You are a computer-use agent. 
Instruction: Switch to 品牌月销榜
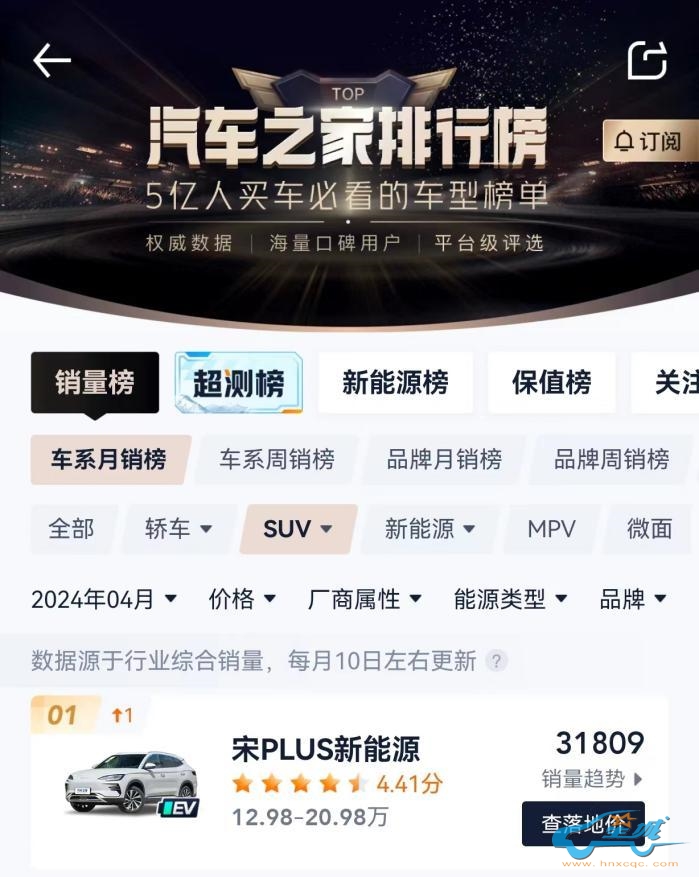[444, 460]
